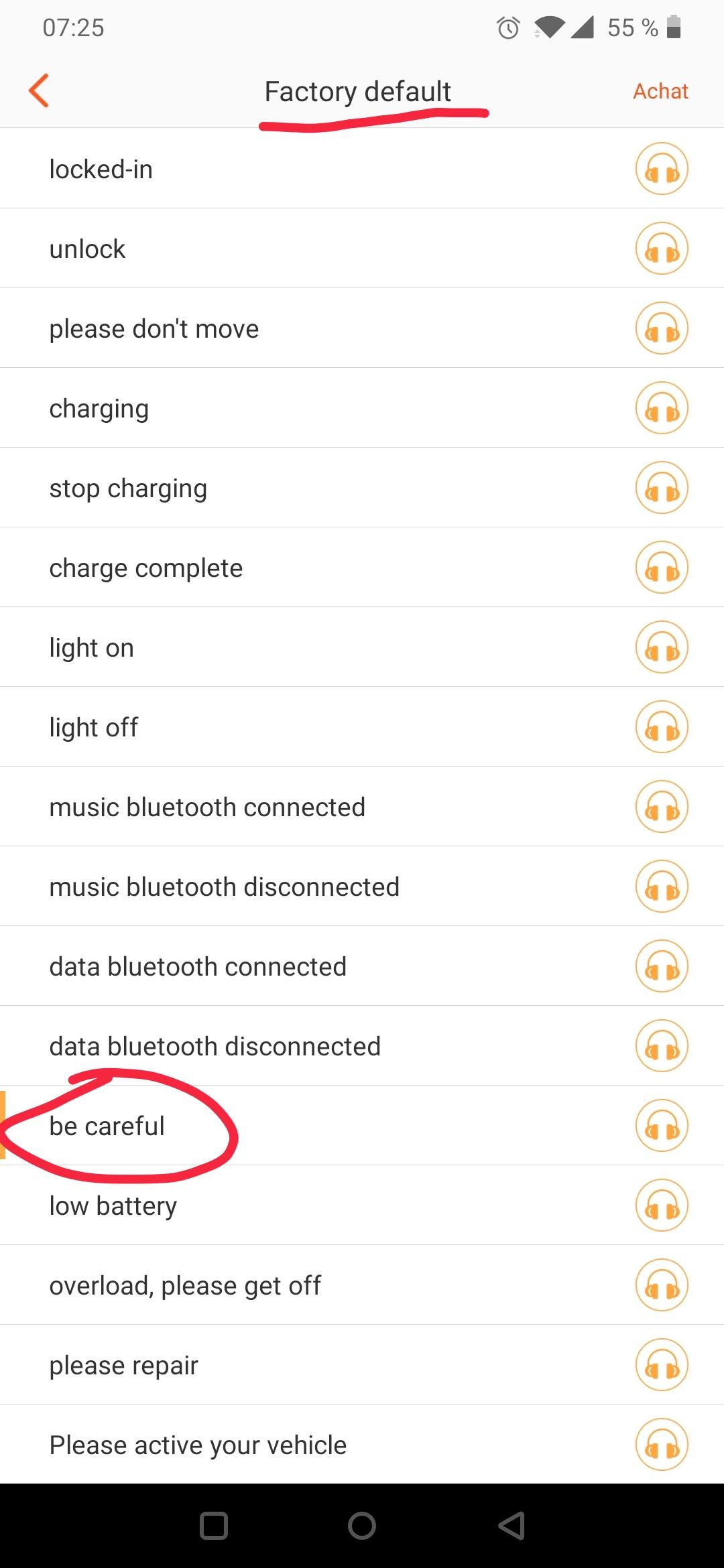Listen to data bluetooth disconnected prompt
Screen dimensions: 724x1568
pyautogui.click(x=662, y=1046)
